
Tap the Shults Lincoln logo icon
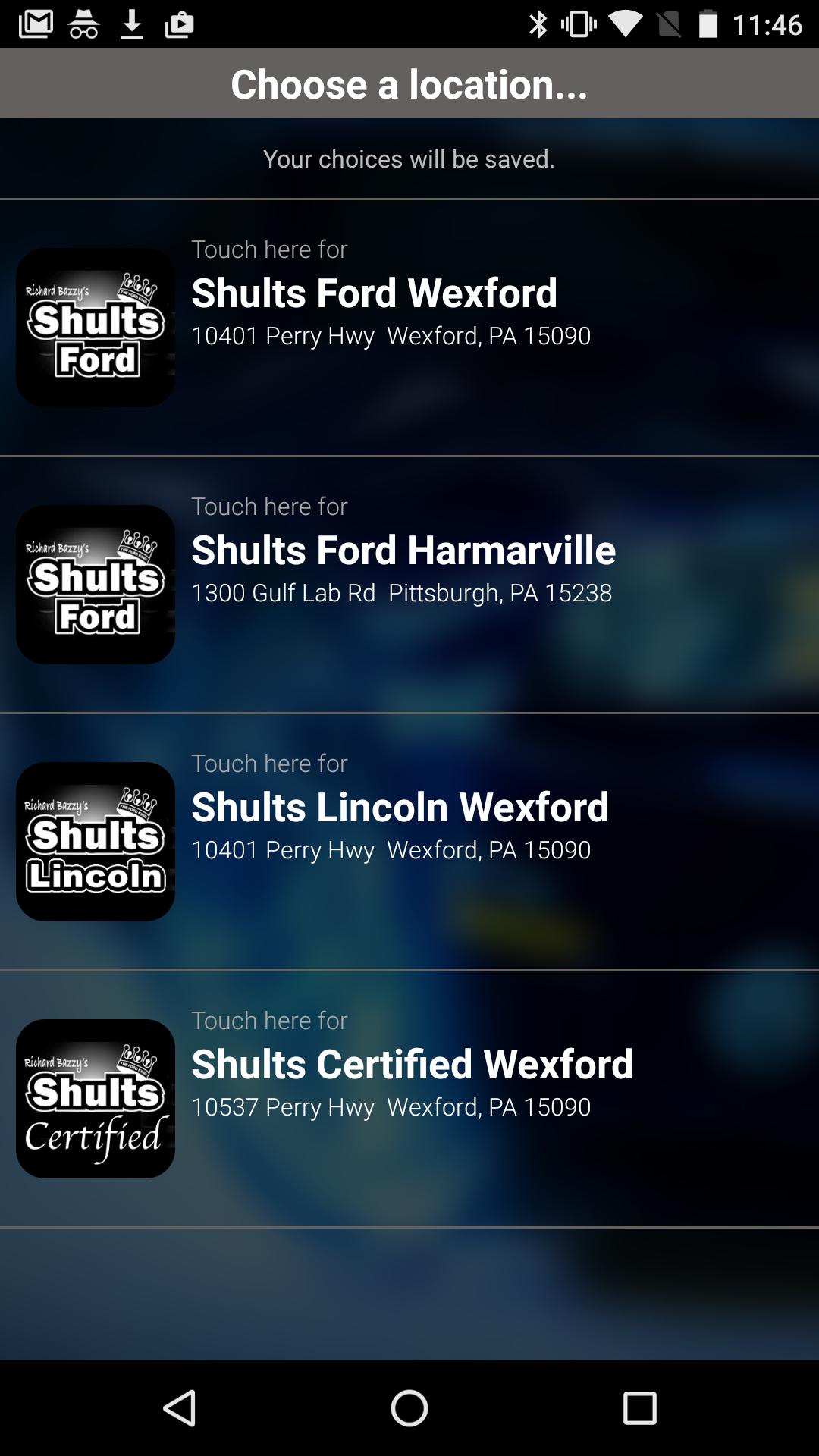[96, 842]
